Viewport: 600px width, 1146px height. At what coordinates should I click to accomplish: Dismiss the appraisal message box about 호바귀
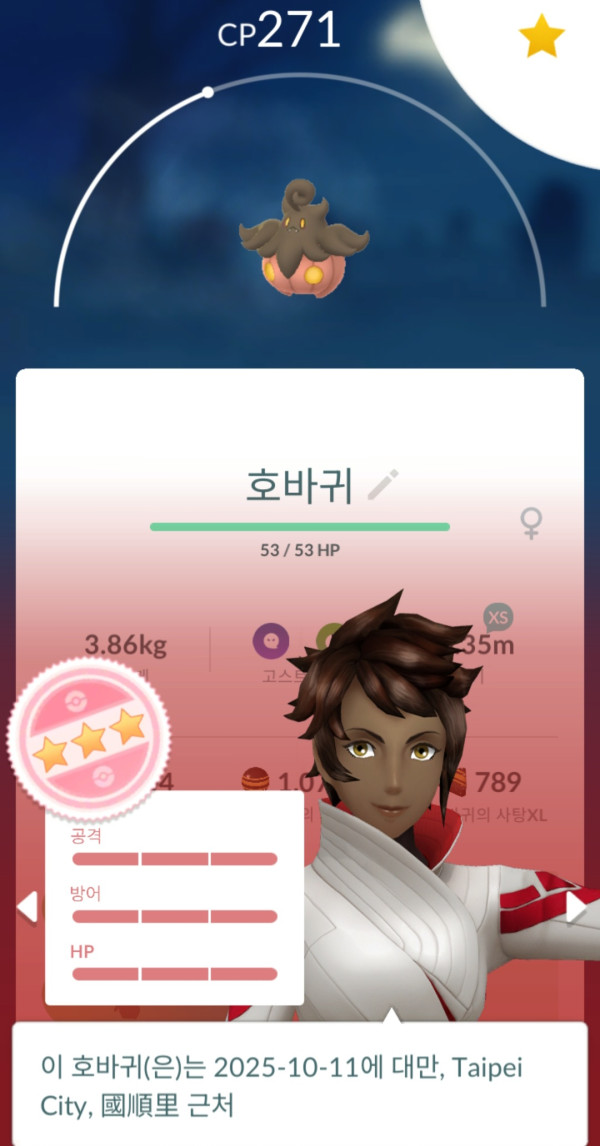(x=300, y=1082)
